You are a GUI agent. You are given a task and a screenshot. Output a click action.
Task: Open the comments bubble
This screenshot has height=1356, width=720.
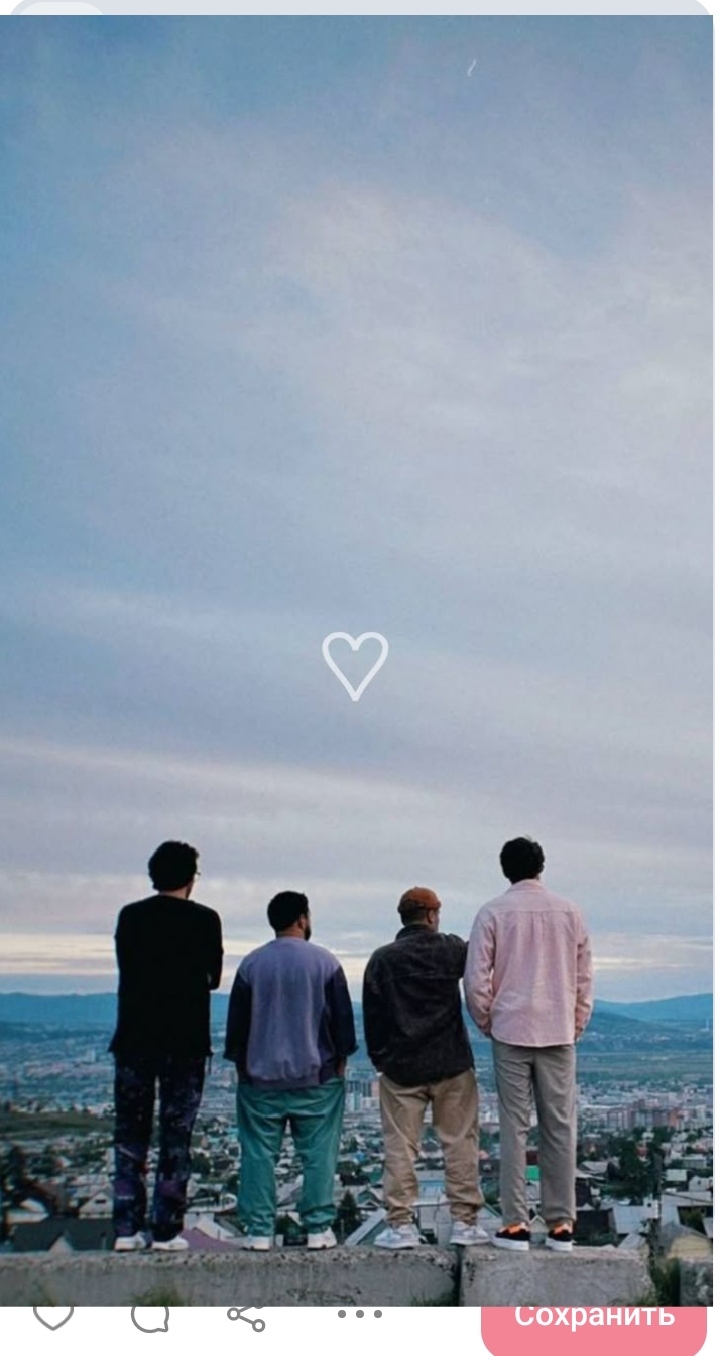[150, 1317]
